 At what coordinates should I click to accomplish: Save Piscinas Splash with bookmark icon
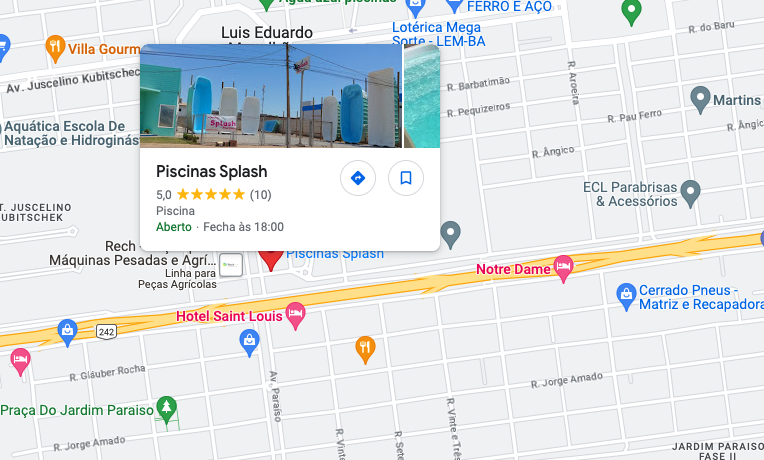coord(406,178)
